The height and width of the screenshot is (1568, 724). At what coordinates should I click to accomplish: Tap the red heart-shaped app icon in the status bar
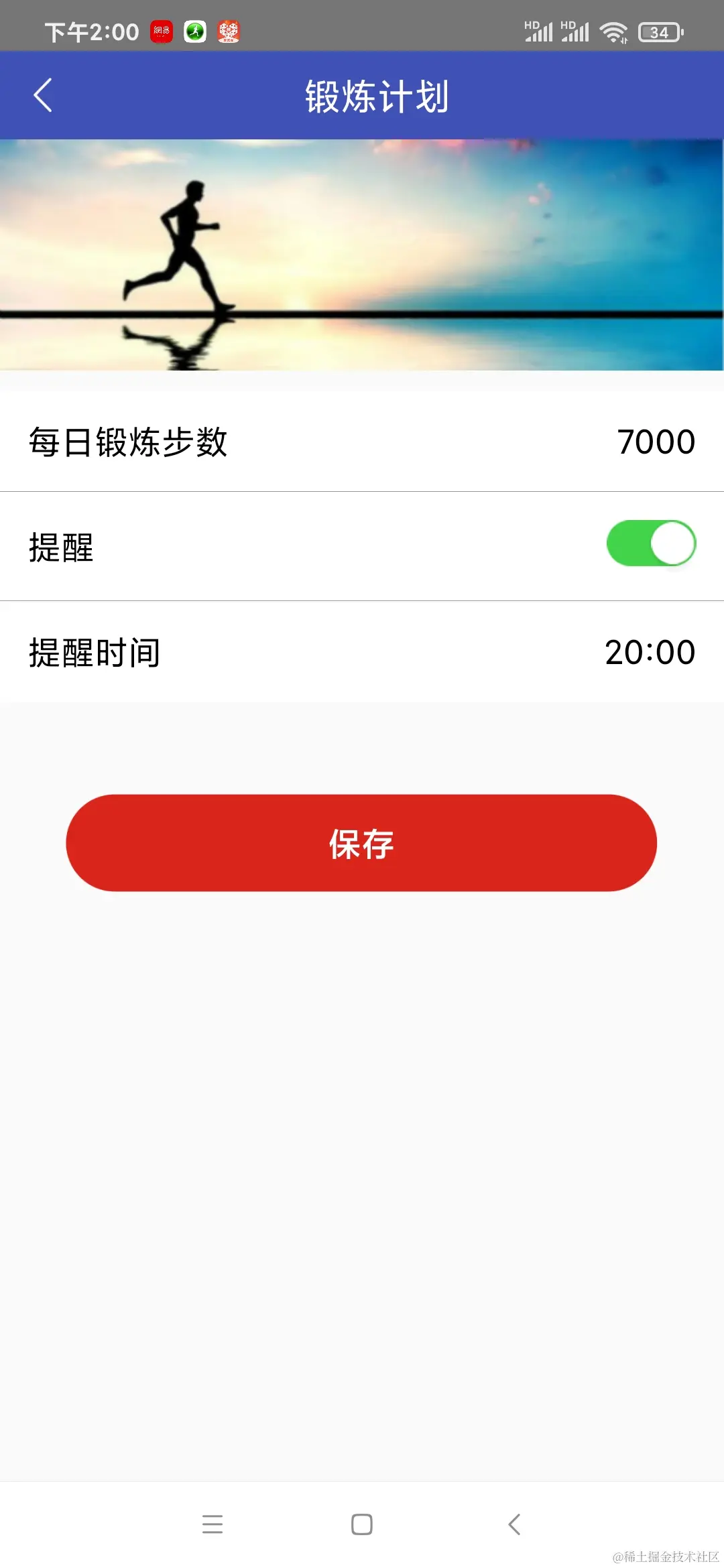click(x=229, y=31)
